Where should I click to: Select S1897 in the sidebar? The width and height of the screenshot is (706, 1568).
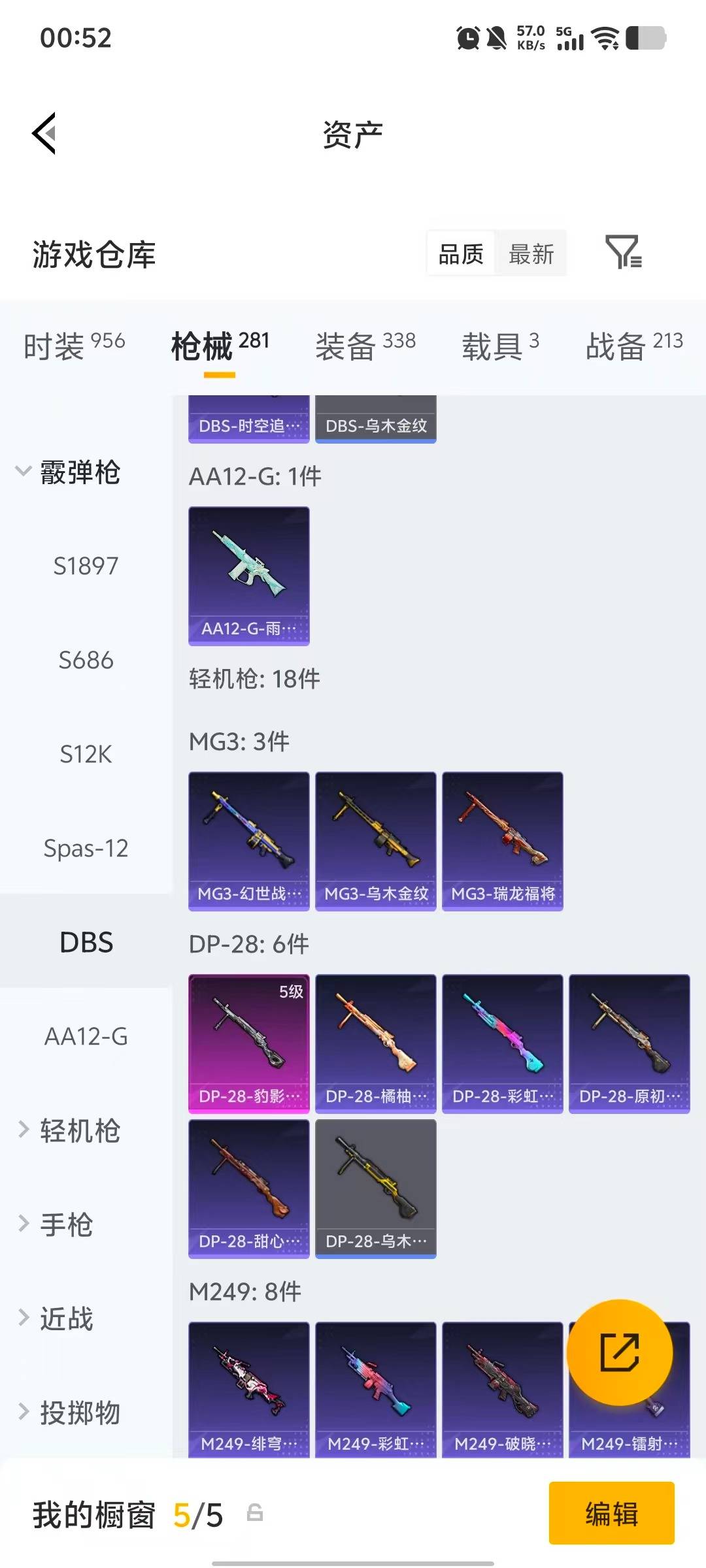coord(86,566)
